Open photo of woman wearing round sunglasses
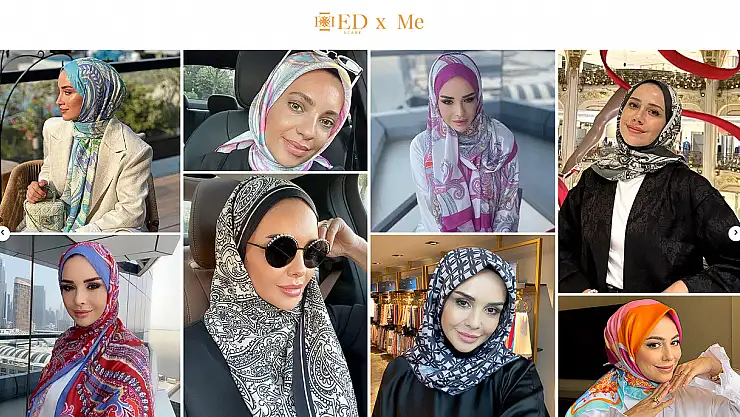Image resolution: width=740 pixels, height=417 pixels. [275, 296]
